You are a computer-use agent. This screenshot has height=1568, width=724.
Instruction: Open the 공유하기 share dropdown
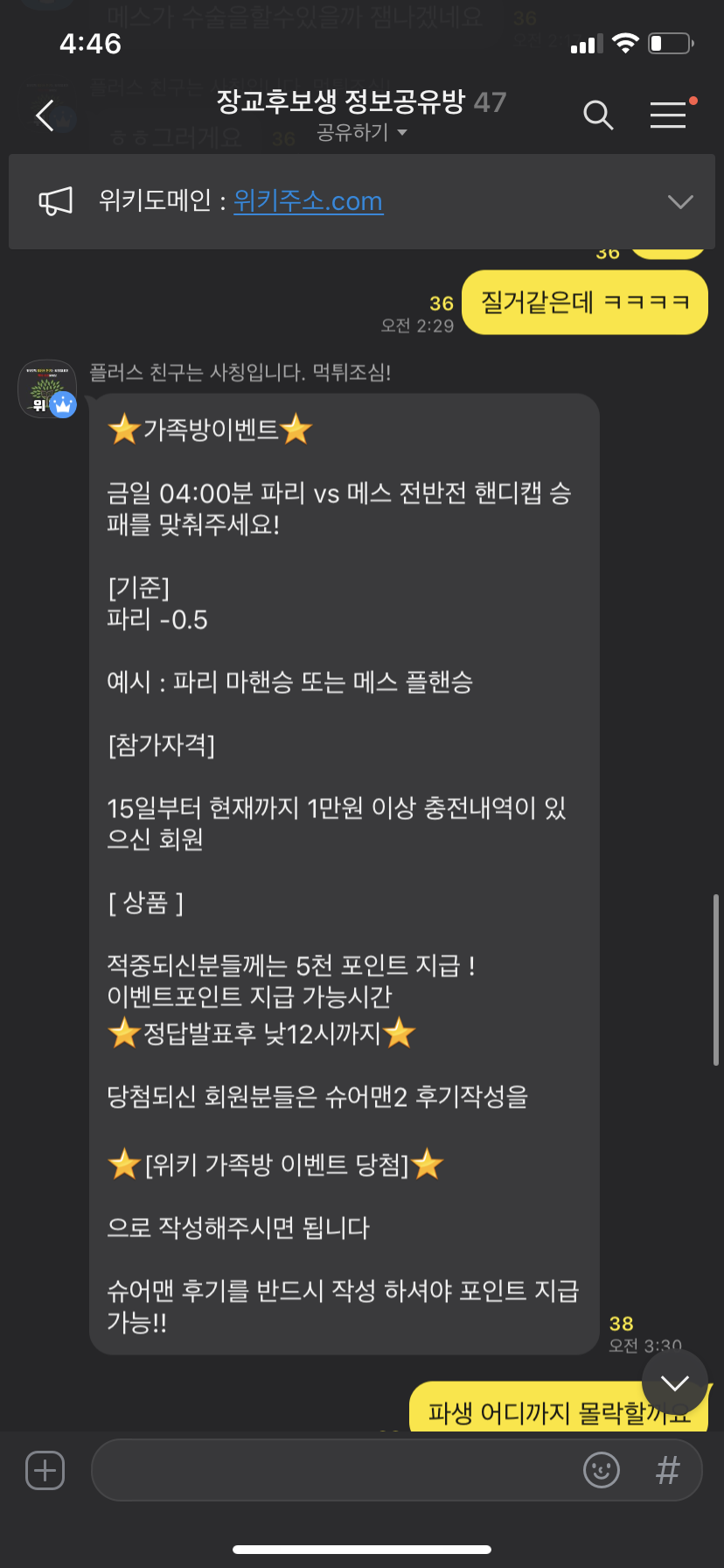click(x=361, y=133)
